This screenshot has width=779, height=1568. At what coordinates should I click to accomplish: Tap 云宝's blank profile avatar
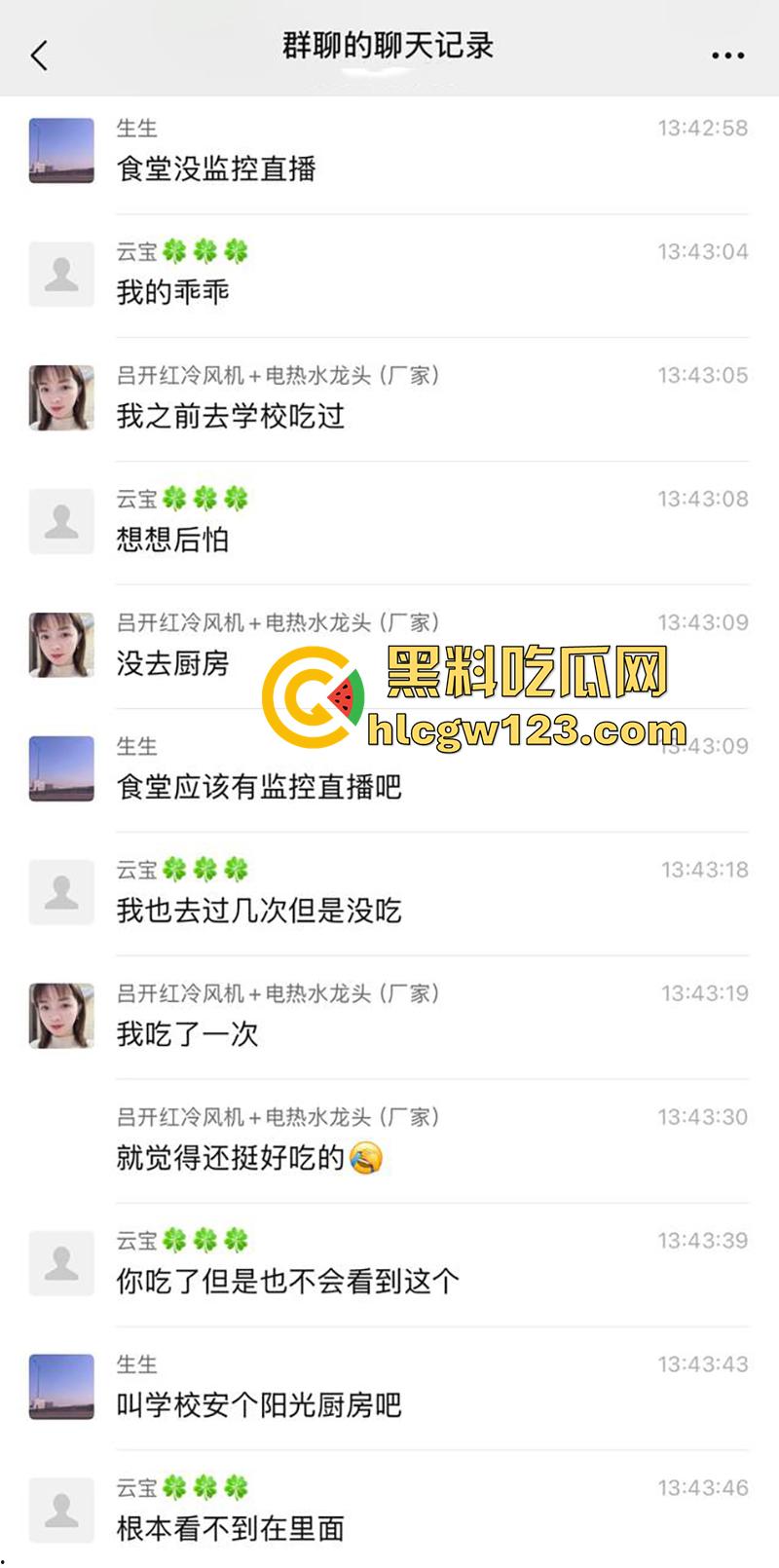click(60, 274)
